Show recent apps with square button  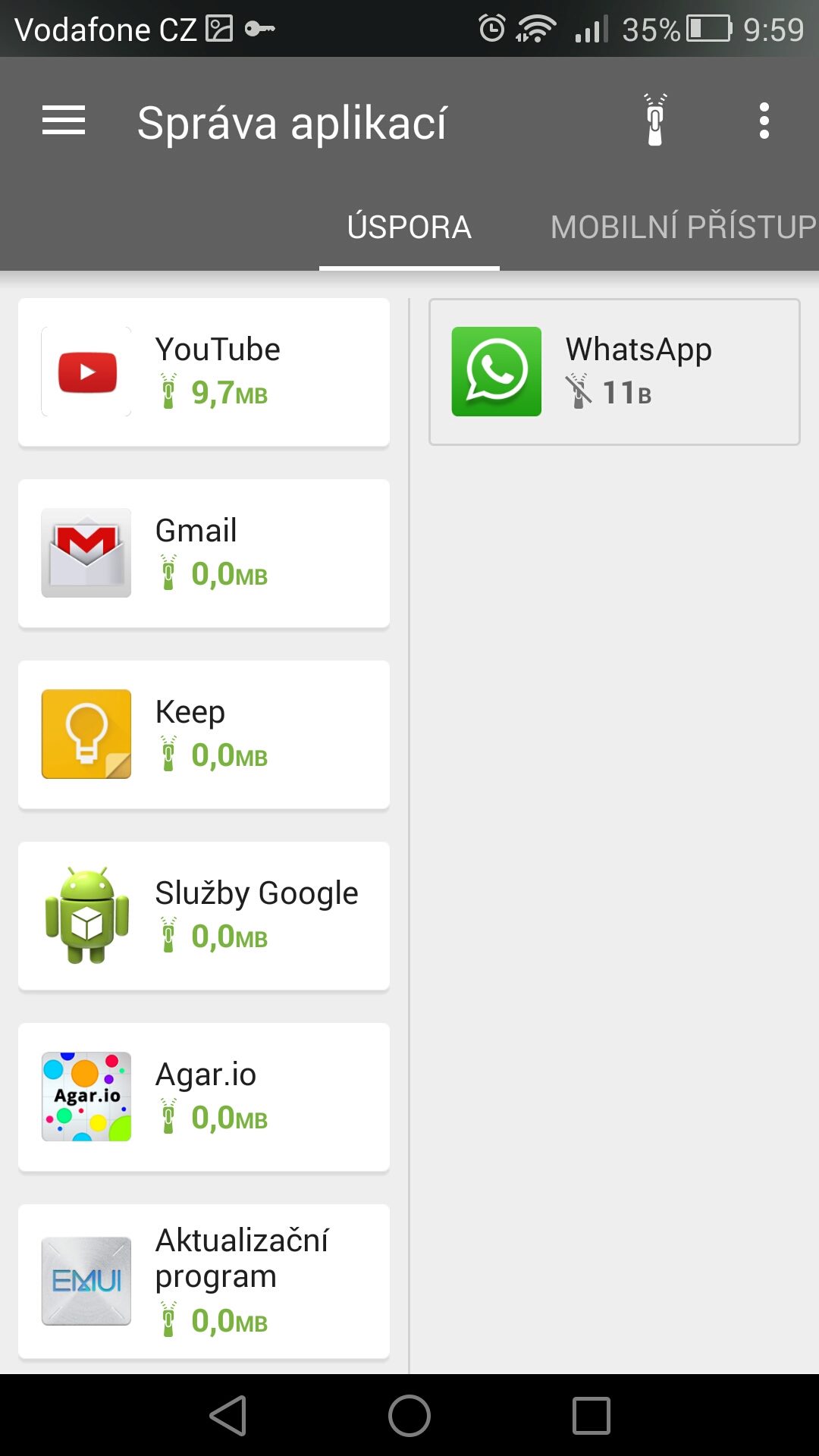(591, 1415)
